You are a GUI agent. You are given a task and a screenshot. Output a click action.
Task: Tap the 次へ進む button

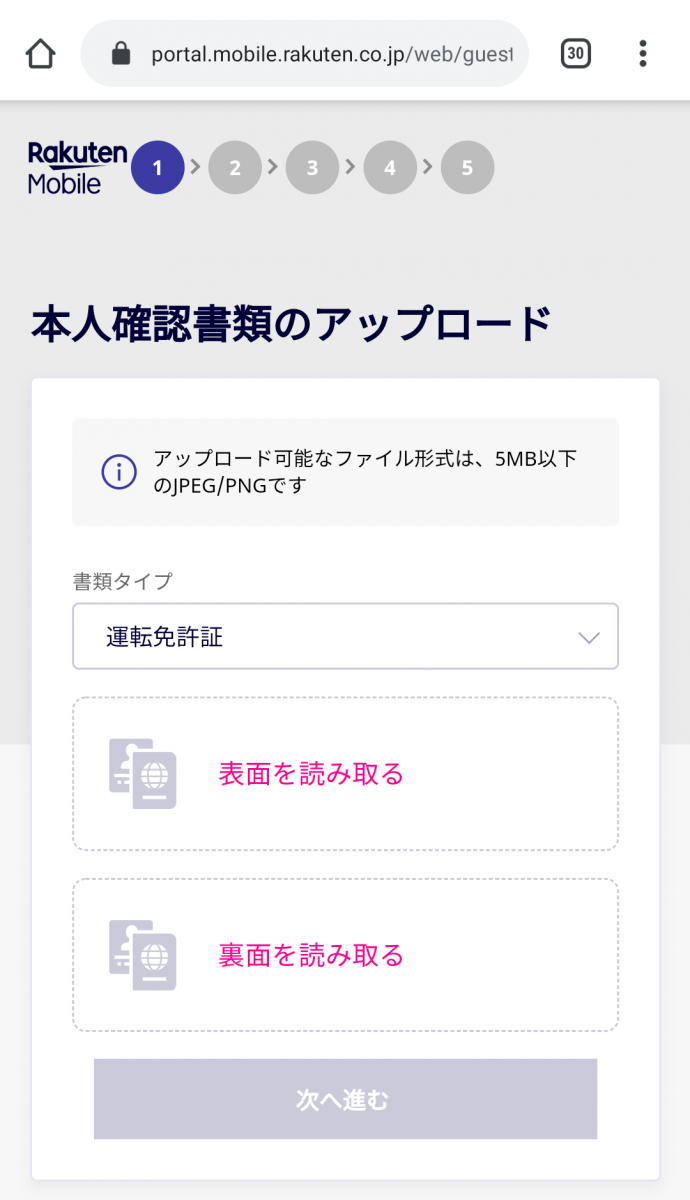pyautogui.click(x=345, y=1099)
